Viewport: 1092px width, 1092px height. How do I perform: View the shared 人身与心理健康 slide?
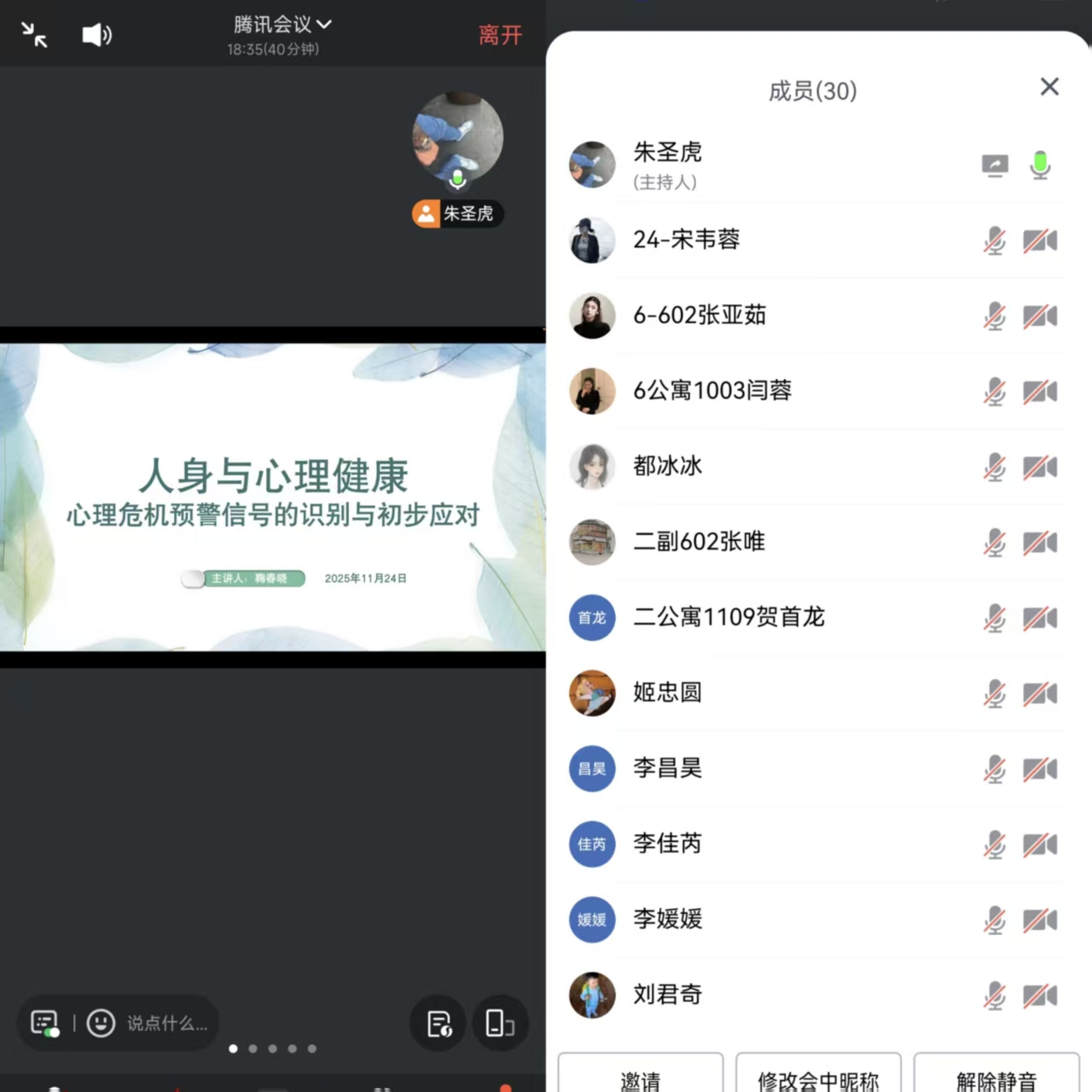pyautogui.click(x=273, y=497)
